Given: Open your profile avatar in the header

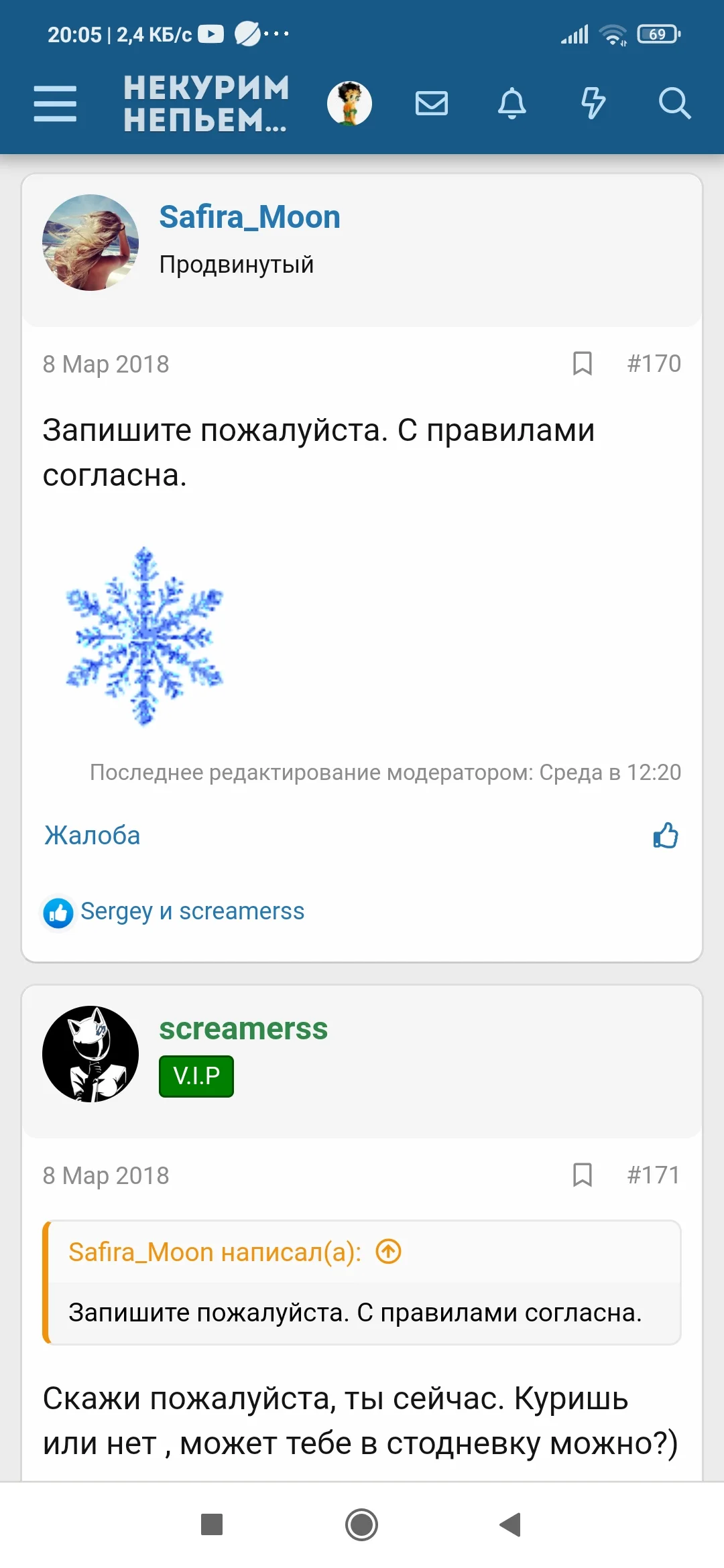Looking at the screenshot, I should pyautogui.click(x=351, y=104).
